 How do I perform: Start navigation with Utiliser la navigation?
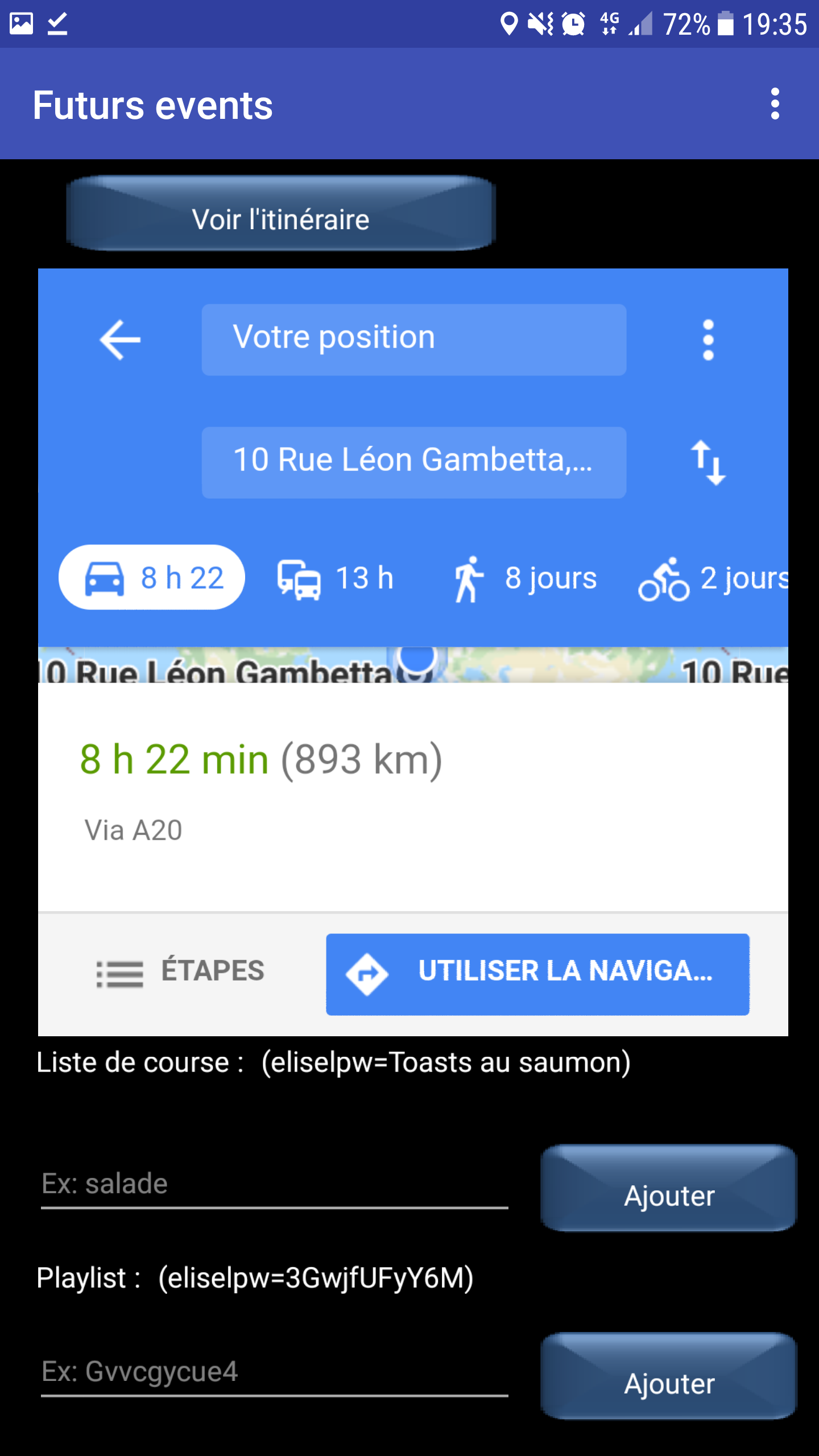[x=537, y=974]
